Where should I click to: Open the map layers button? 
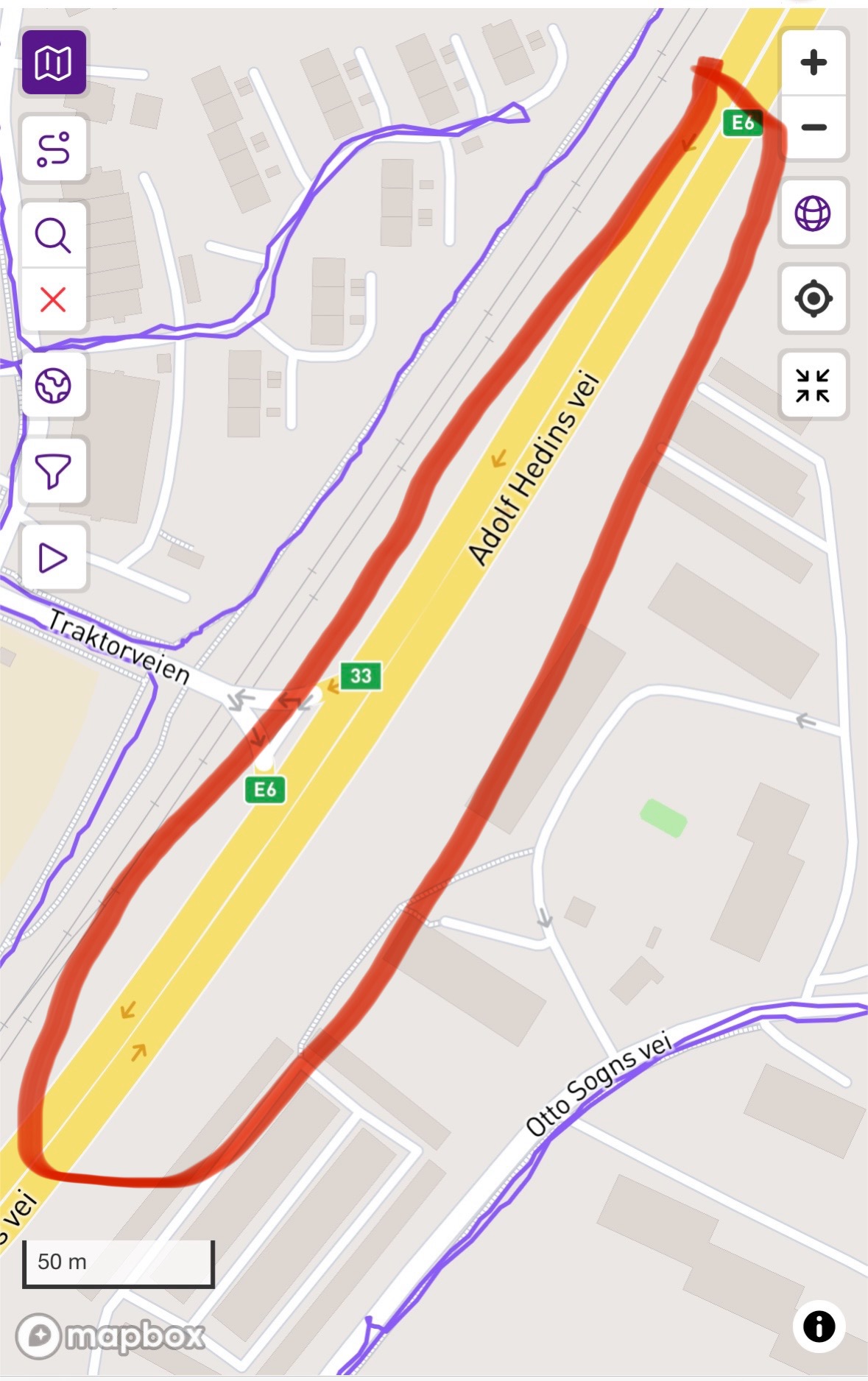(x=54, y=63)
